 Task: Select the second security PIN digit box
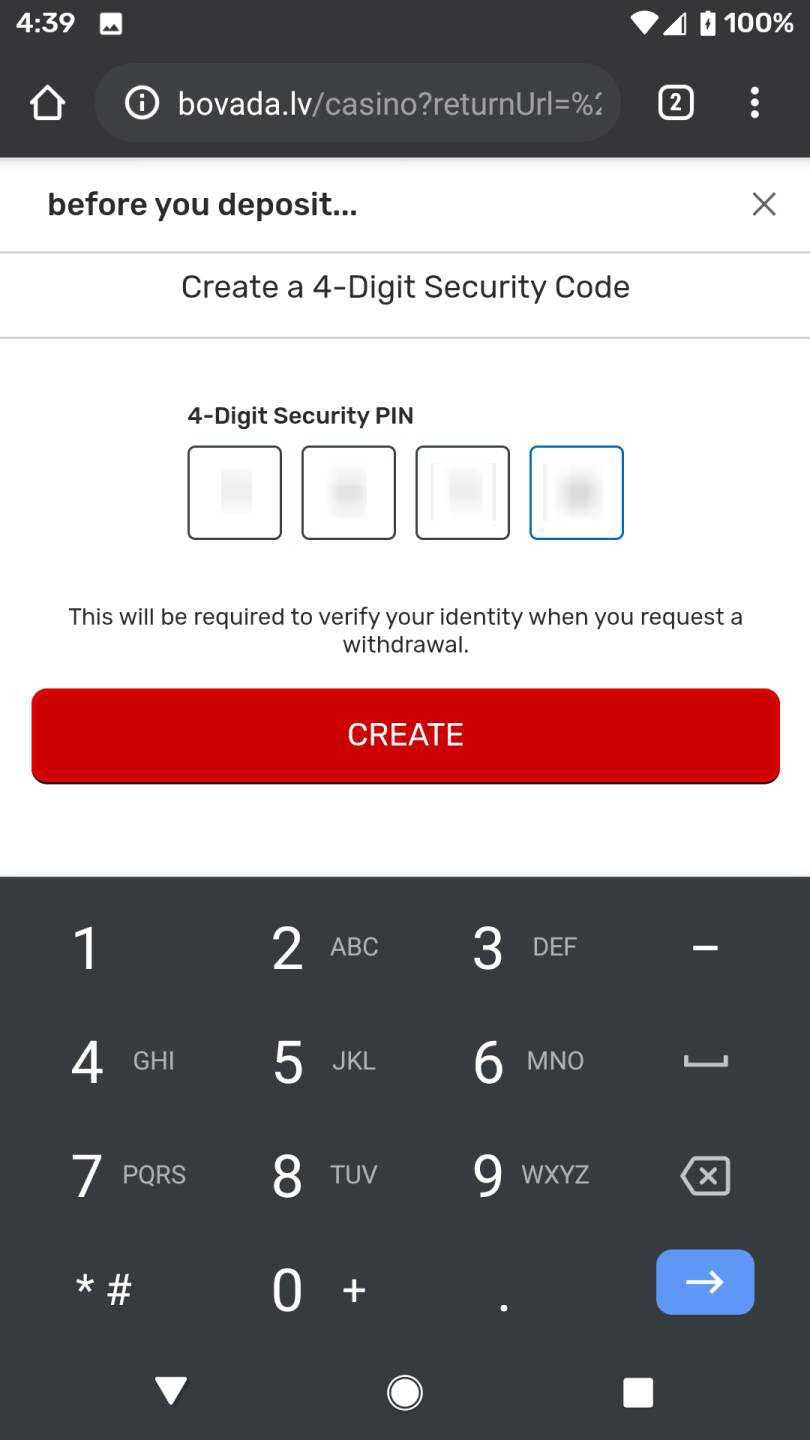(x=349, y=493)
